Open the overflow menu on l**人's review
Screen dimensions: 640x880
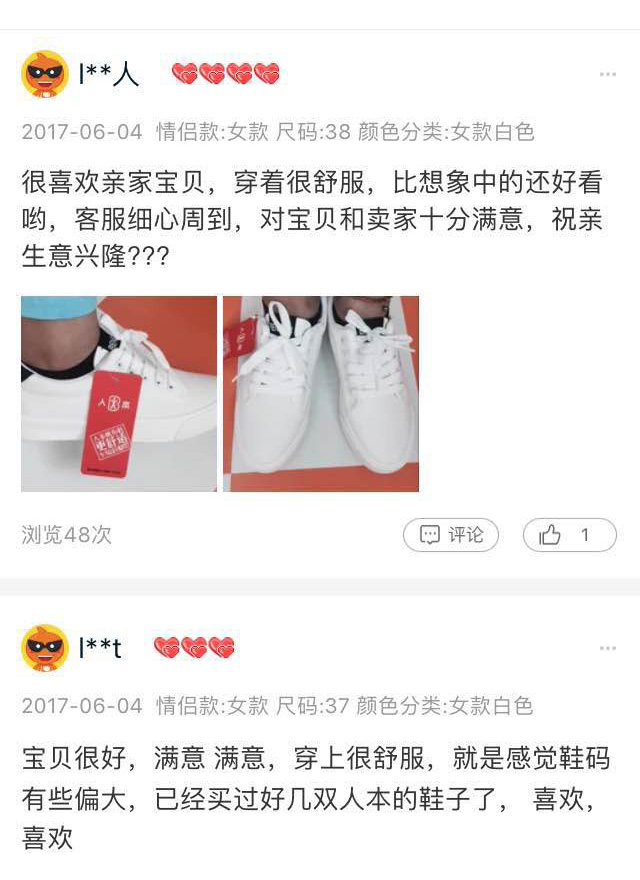(x=607, y=75)
